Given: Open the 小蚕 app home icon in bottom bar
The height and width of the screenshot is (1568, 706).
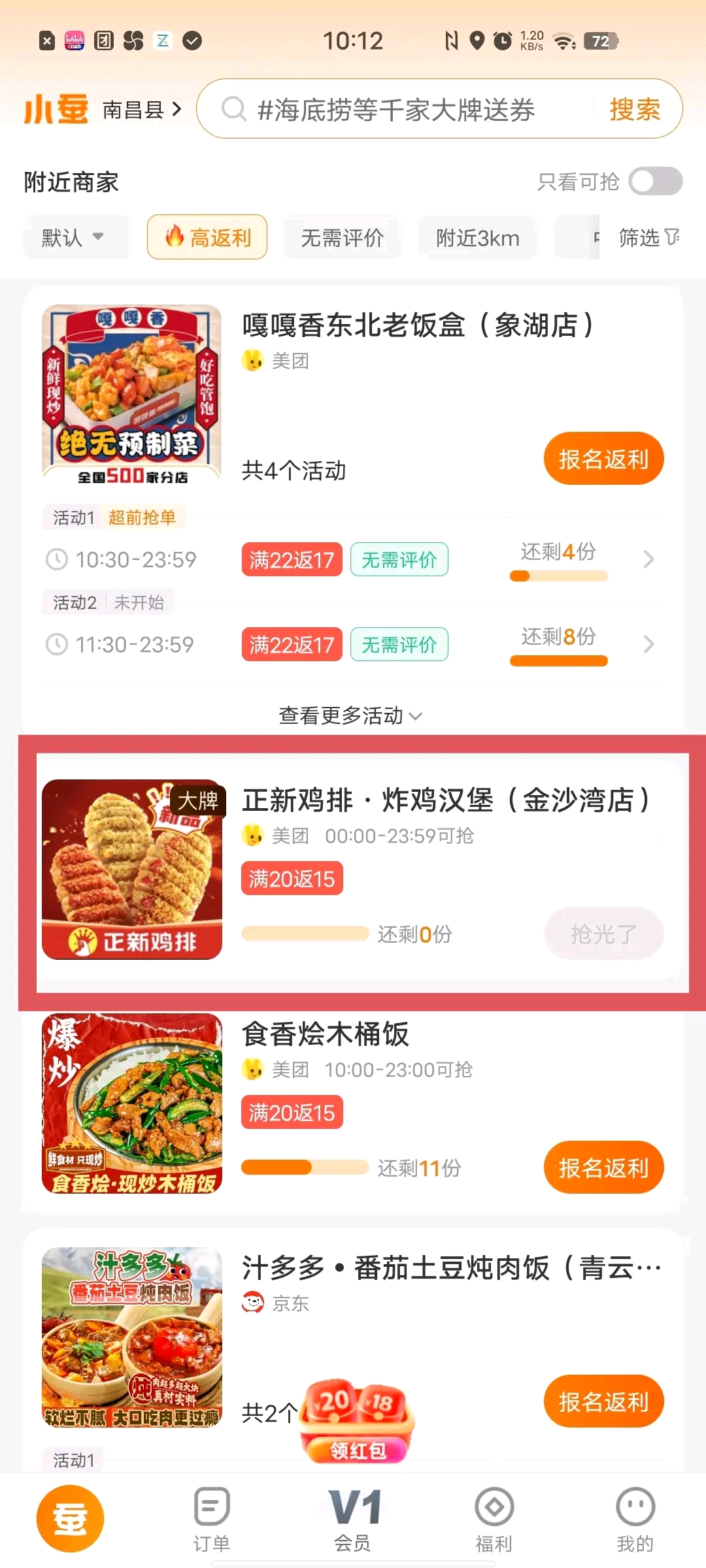Looking at the screenshot, I should (69, 1519).
